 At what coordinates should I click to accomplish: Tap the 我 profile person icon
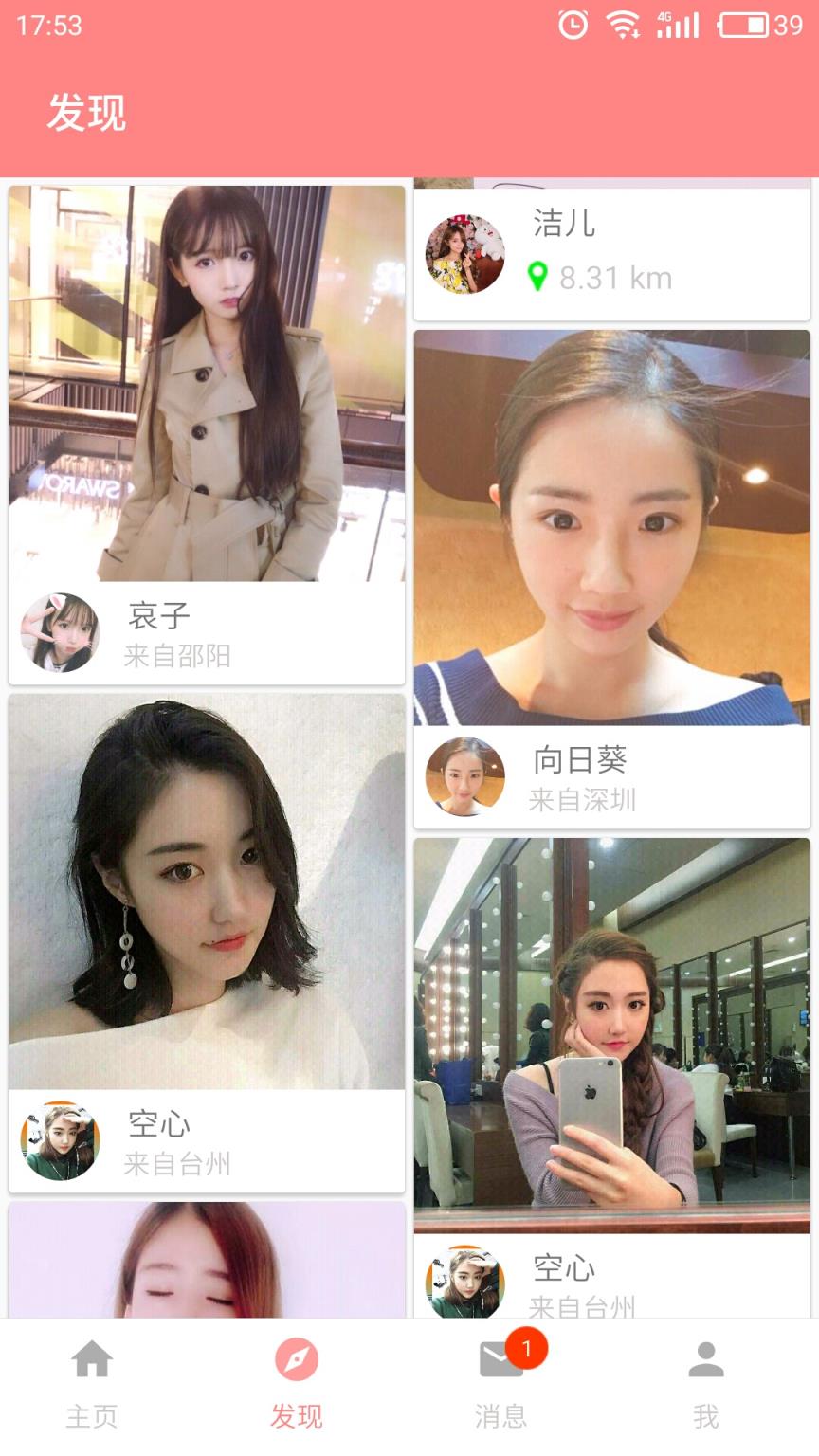click(x=704, y=1357)
